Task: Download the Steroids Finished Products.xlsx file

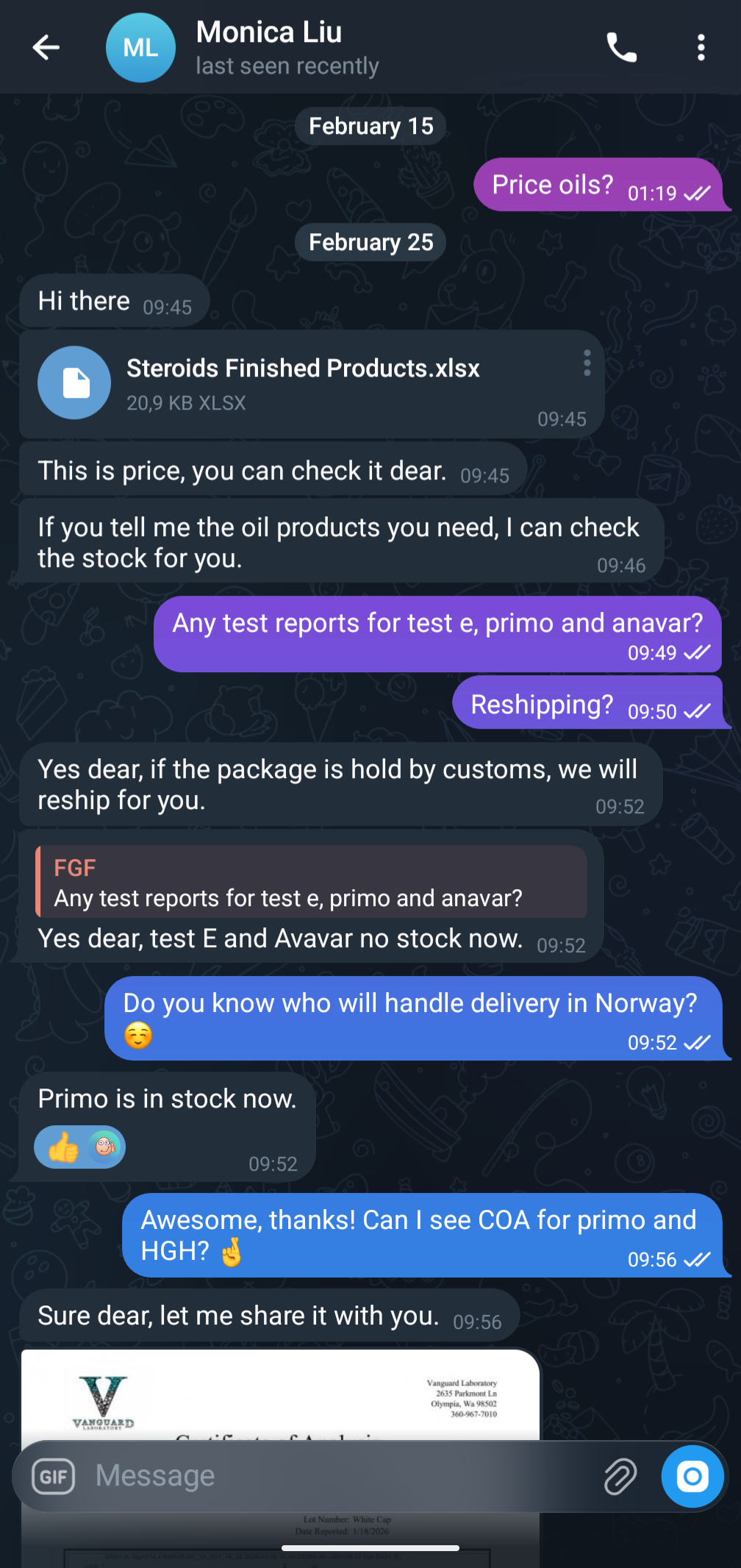Action: pyautogui.click(x=74, y=383)
